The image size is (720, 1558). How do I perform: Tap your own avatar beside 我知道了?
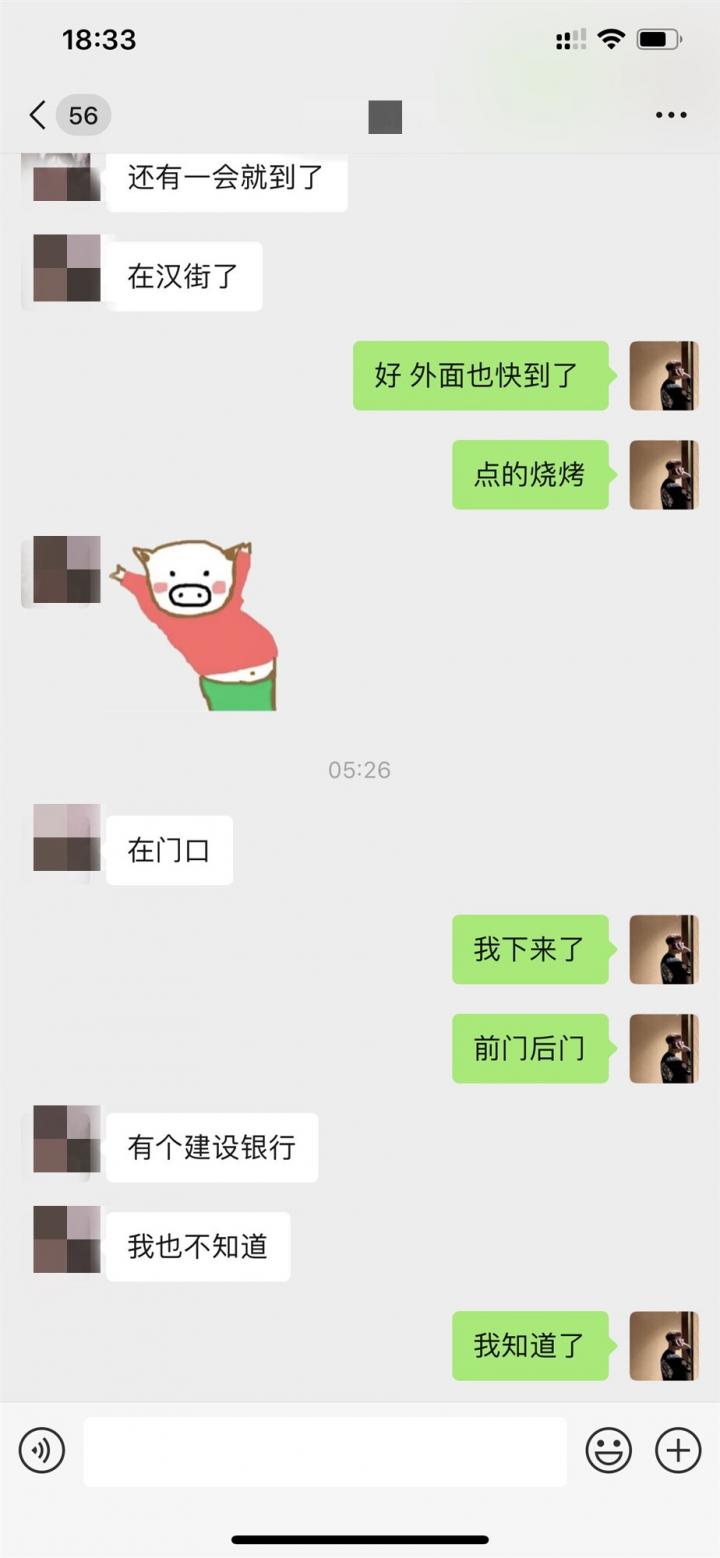[664, 1346]
